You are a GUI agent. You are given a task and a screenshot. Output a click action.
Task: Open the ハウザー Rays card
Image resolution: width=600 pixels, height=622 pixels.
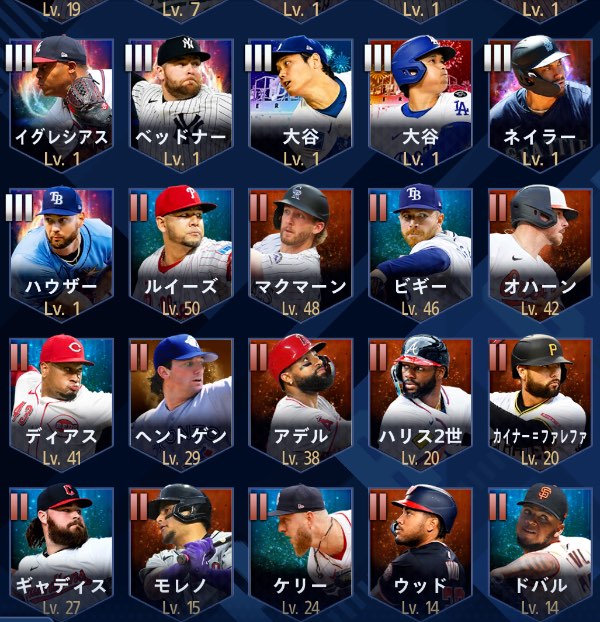pos(61,255)
